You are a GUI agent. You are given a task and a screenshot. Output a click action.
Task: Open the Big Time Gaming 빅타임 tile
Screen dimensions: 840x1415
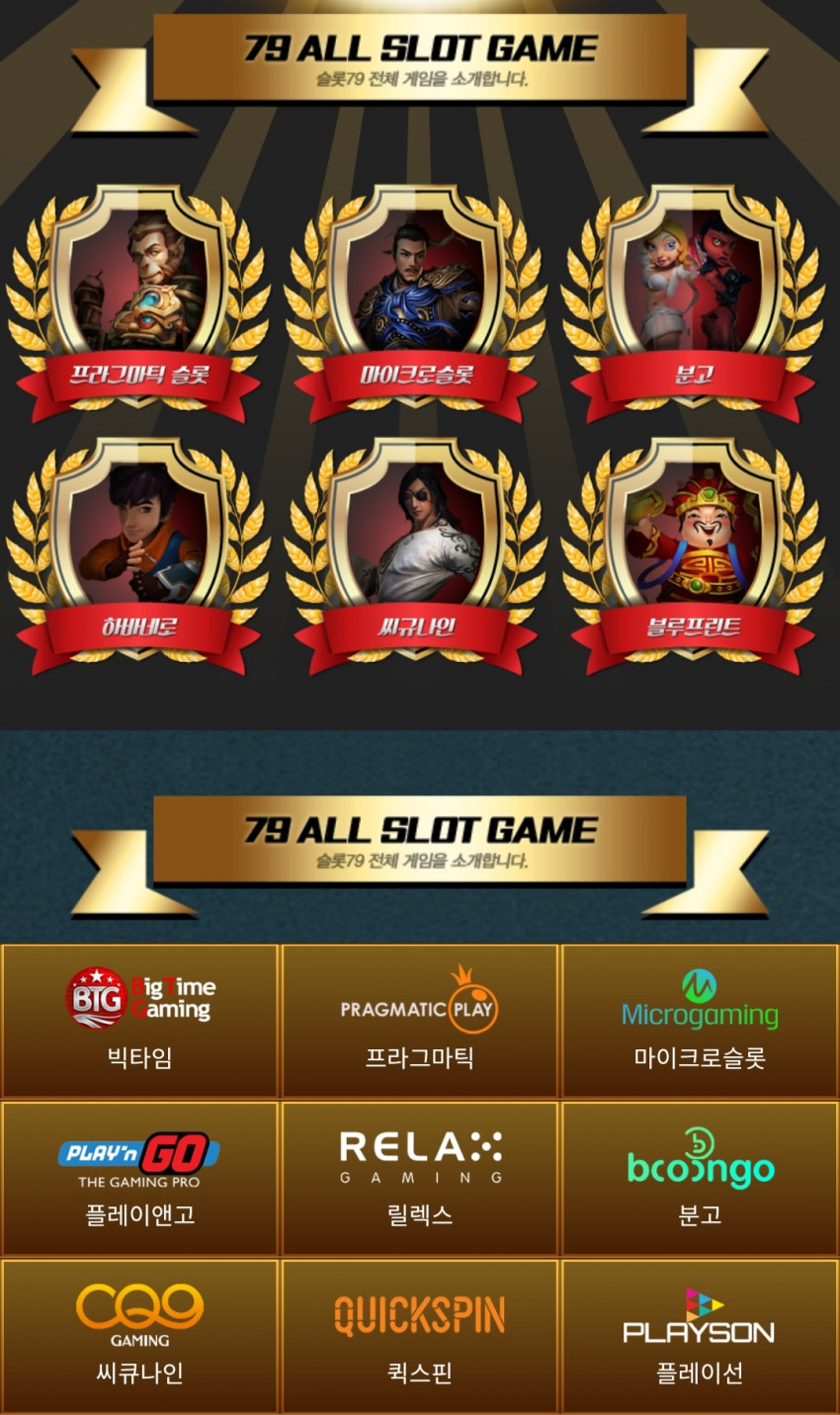pos(139,1021)
